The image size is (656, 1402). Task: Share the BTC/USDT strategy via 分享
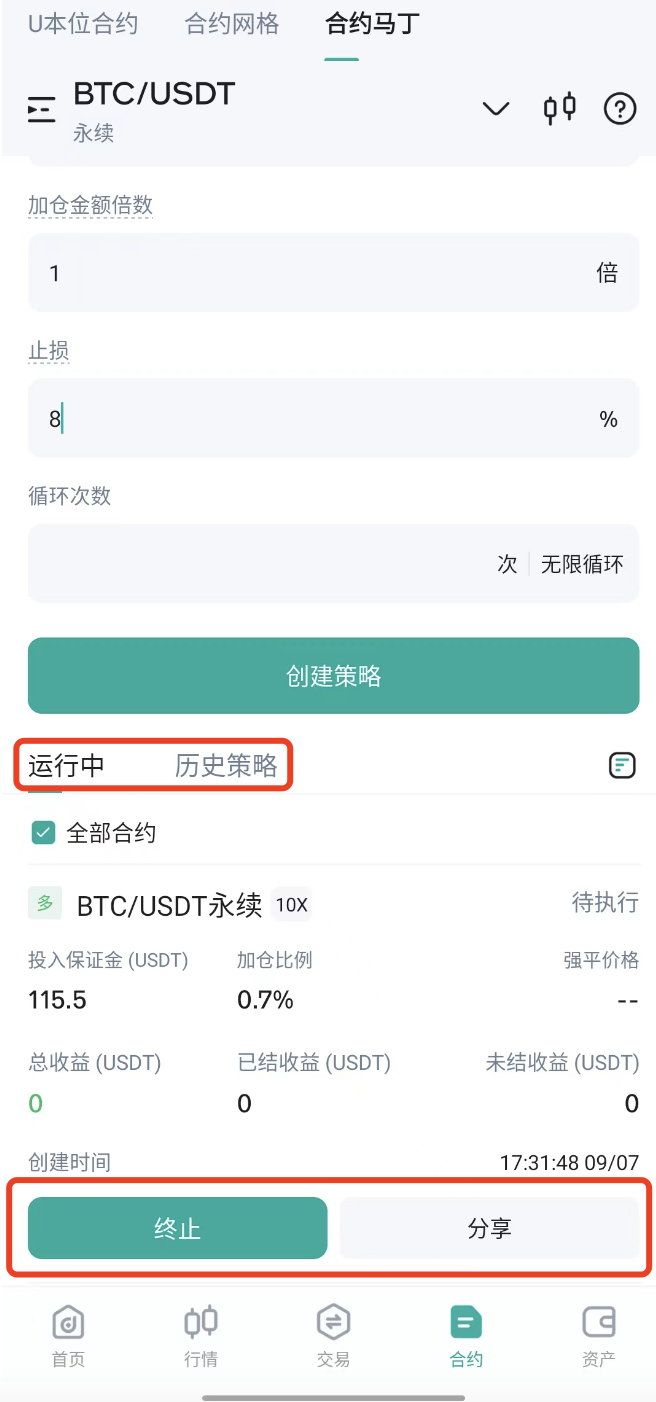click(x=489, y=1228)
